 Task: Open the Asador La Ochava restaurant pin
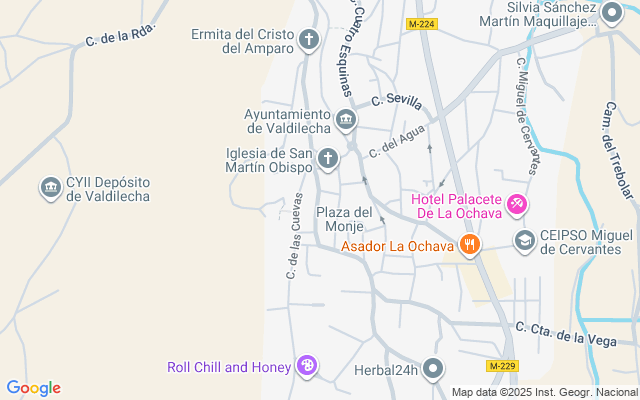point(469,245)
